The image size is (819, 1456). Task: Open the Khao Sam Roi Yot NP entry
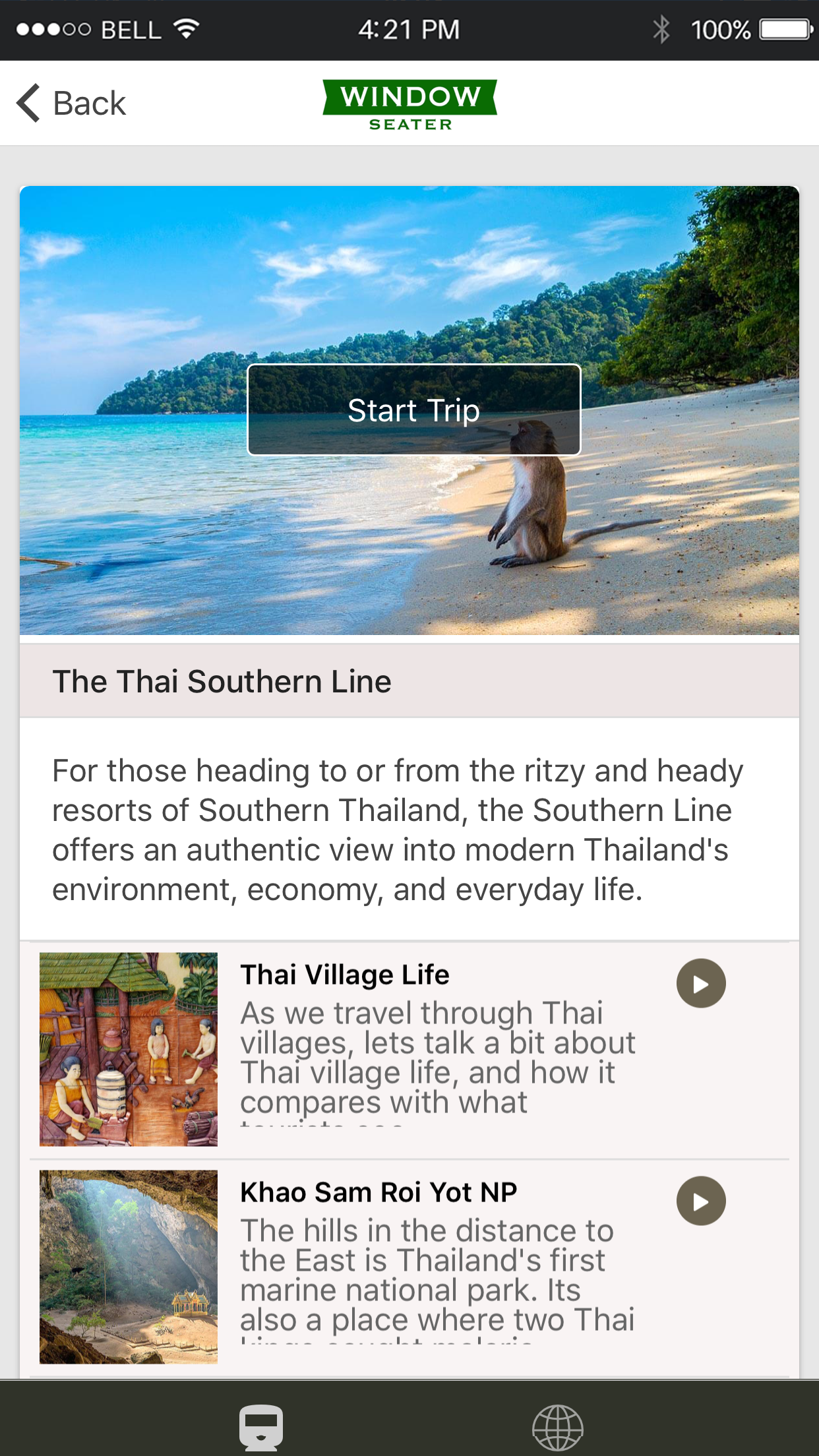pos(409,1267)
